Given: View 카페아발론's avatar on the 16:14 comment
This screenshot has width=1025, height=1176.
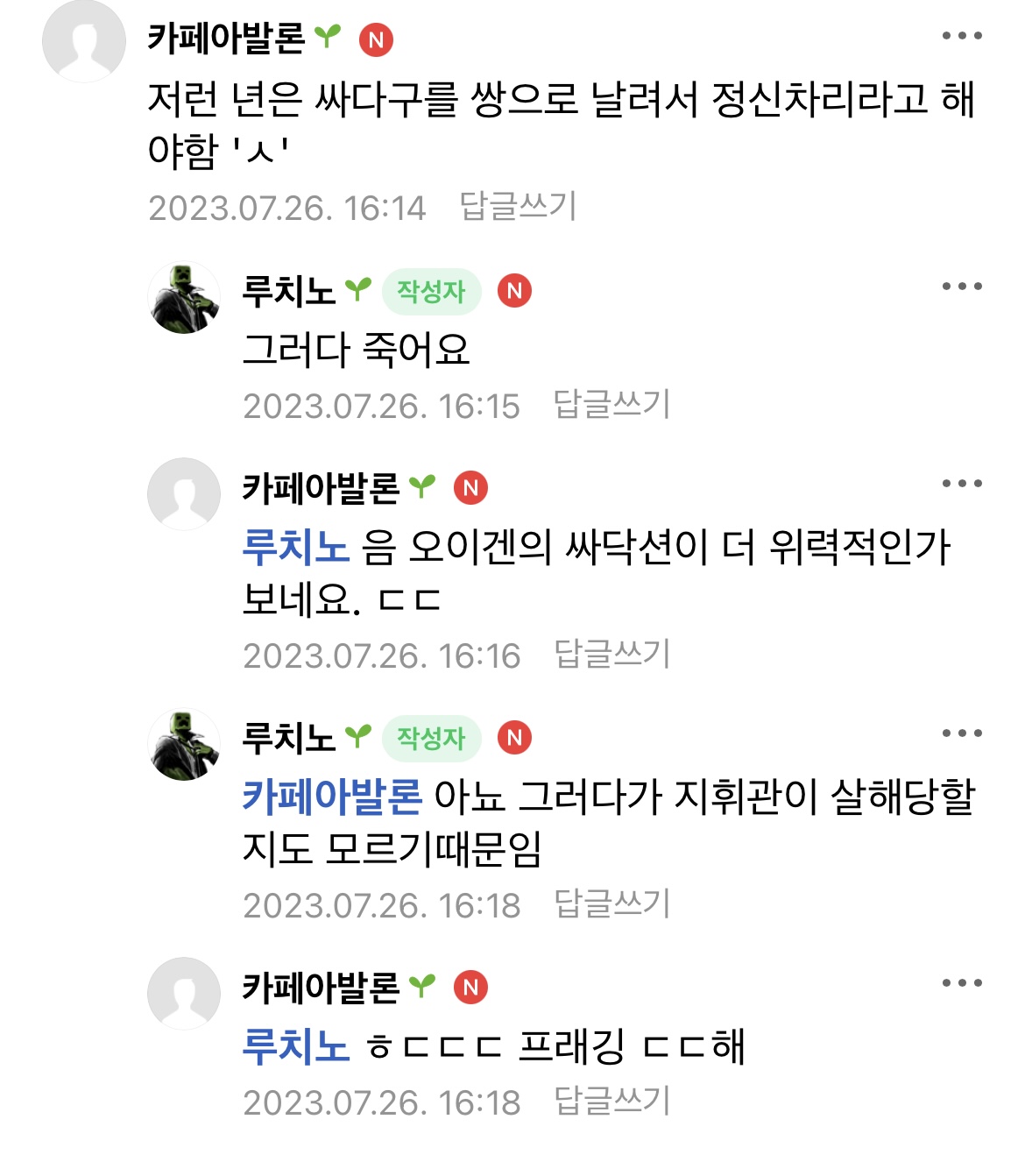Looking at the screenshot, I should tap(84, 42).
